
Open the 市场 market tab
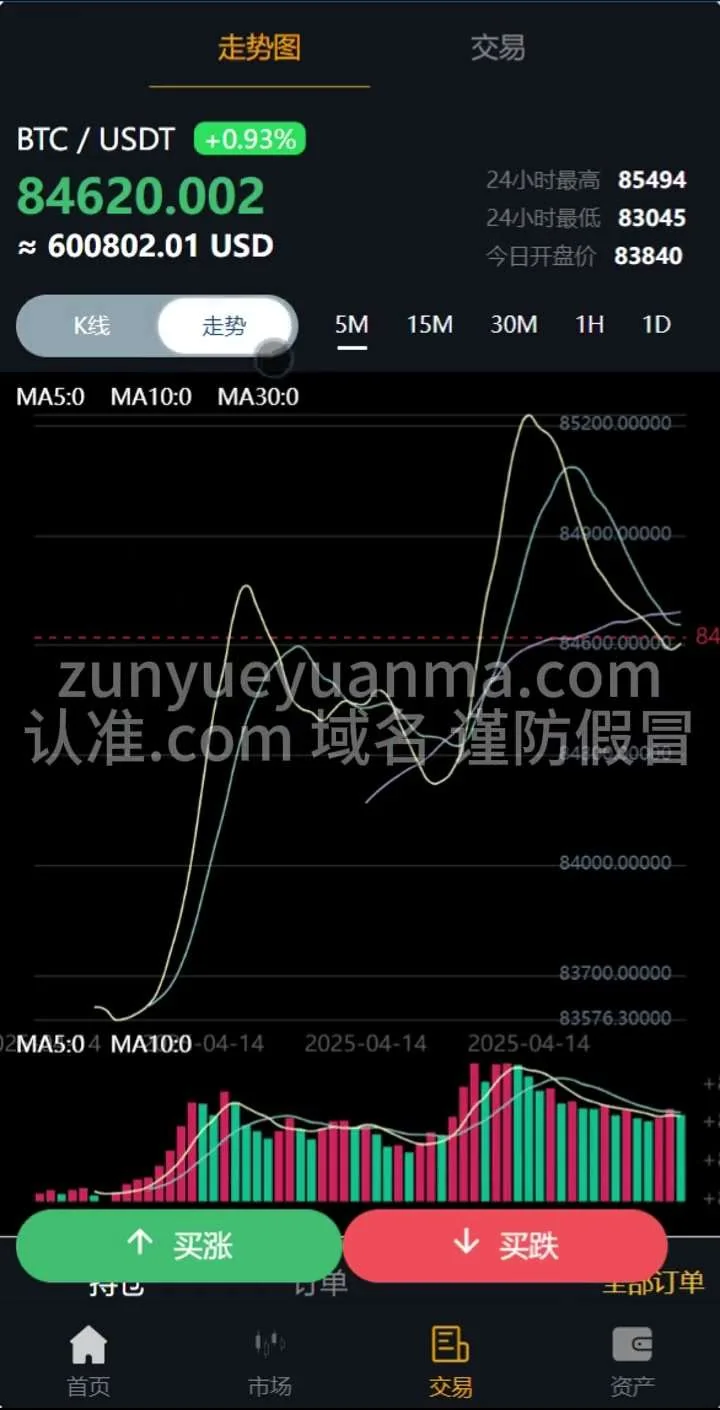click(x=269, y=1360)
